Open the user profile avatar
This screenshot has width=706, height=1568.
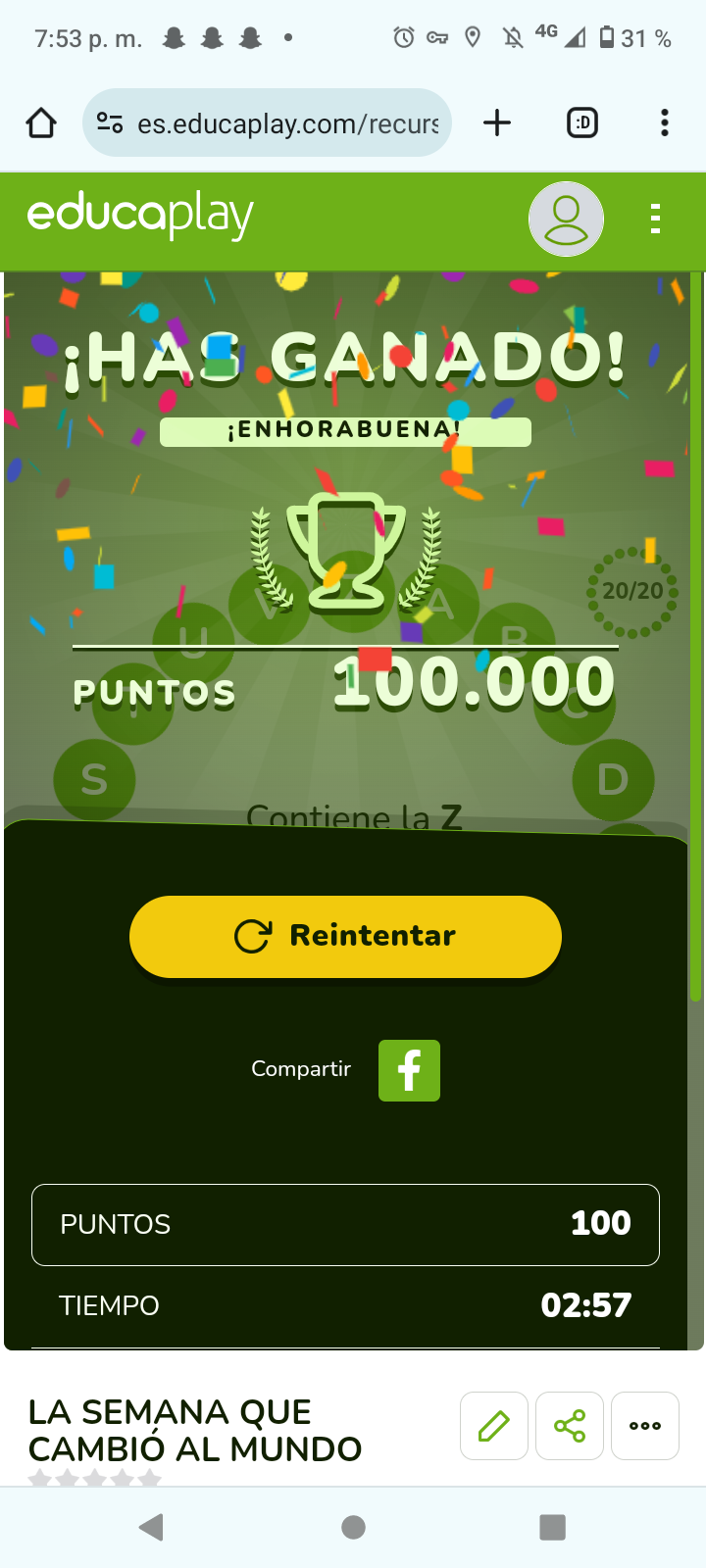point(566,220)
